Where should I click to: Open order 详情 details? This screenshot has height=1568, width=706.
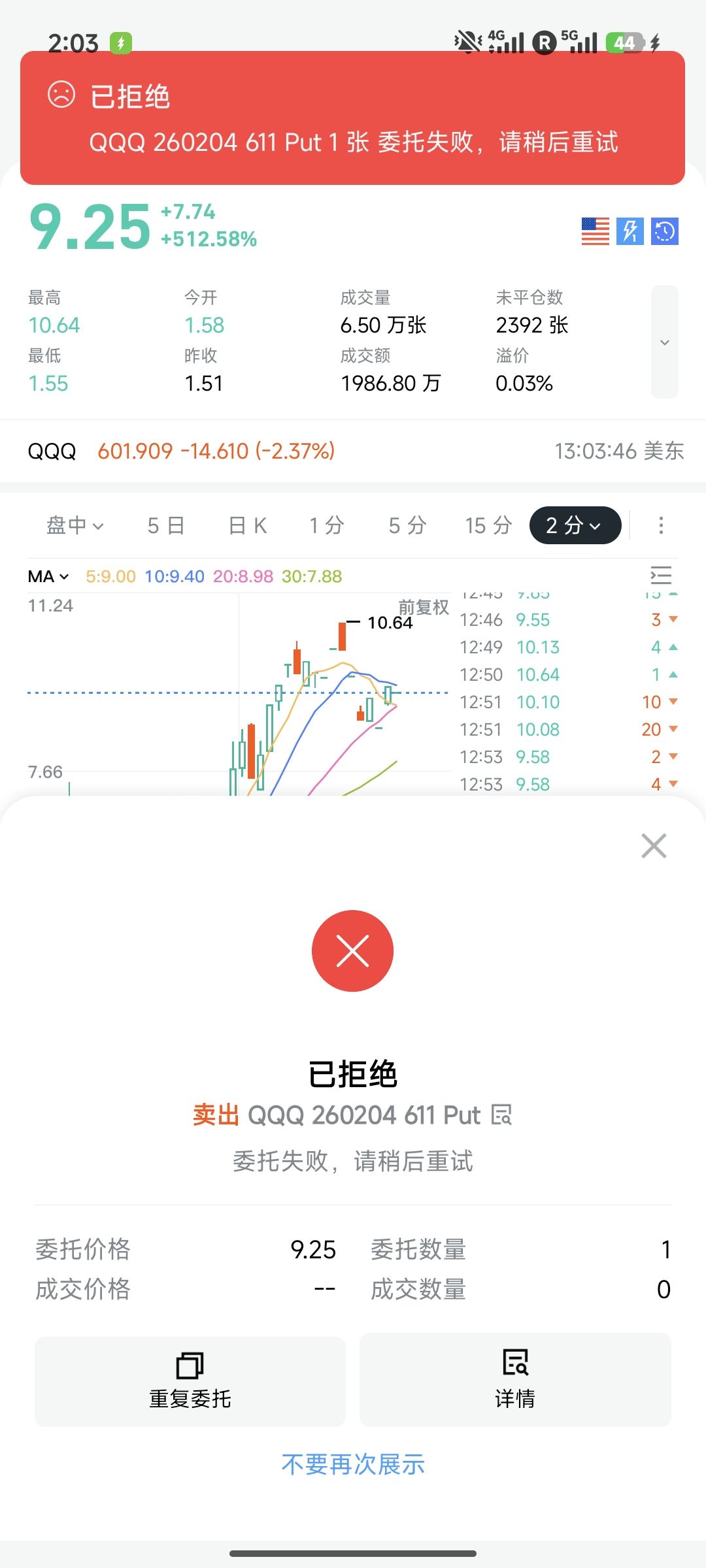pos(515,1380)
